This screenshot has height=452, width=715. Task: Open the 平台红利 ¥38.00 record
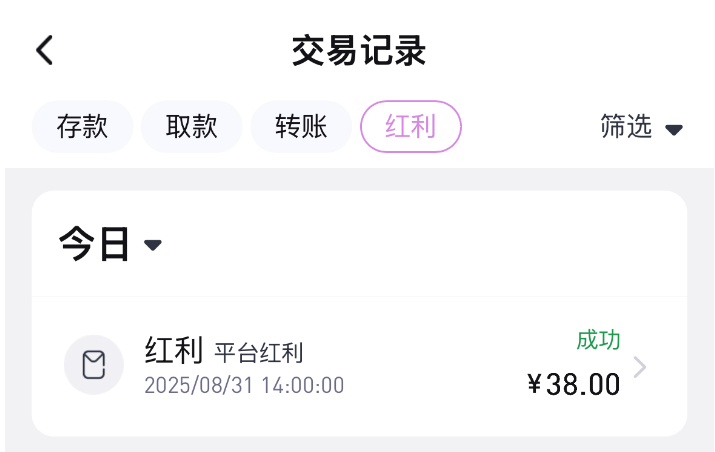pyautogui.click(x=359, y=367)
